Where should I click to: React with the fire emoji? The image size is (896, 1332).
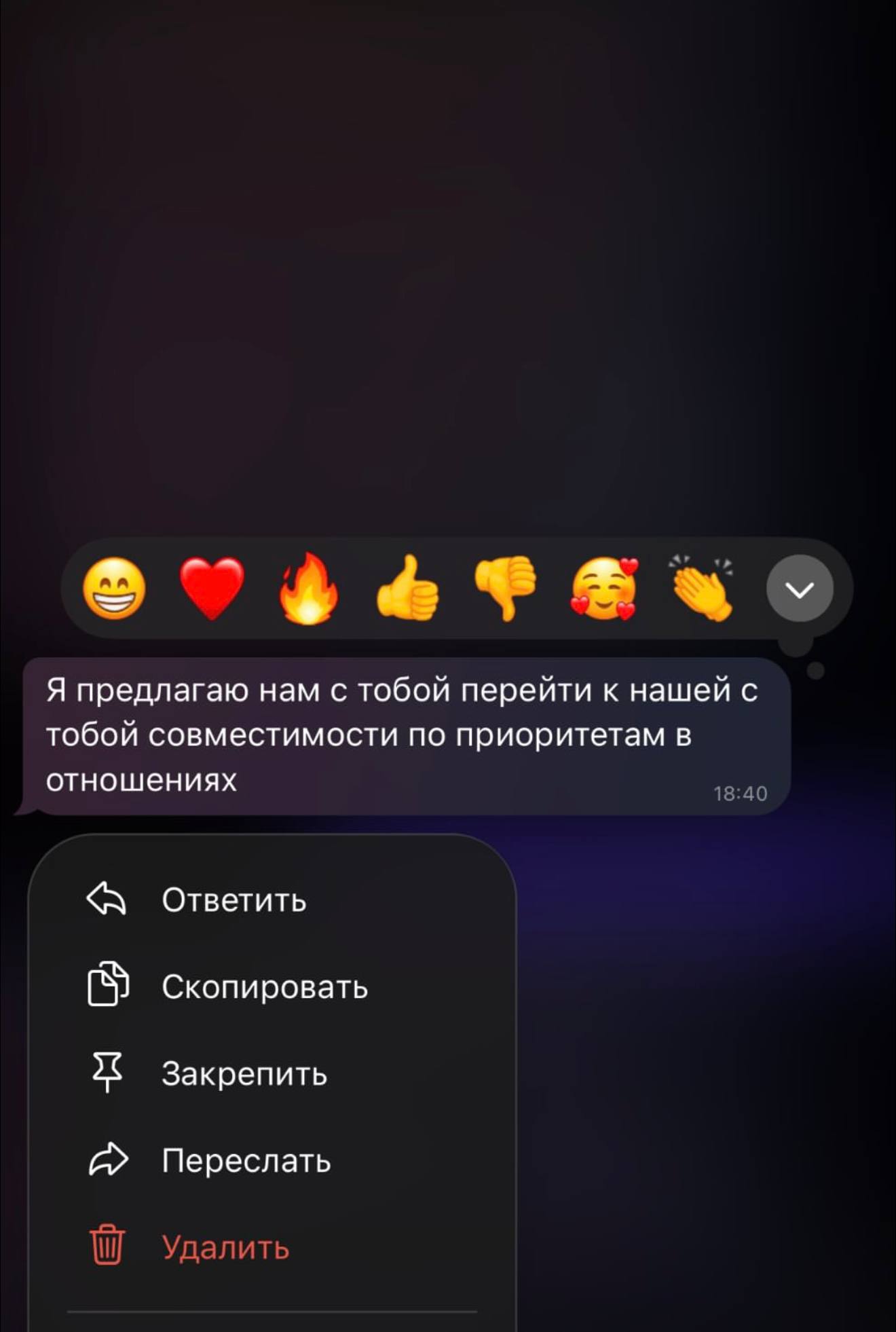308,589
